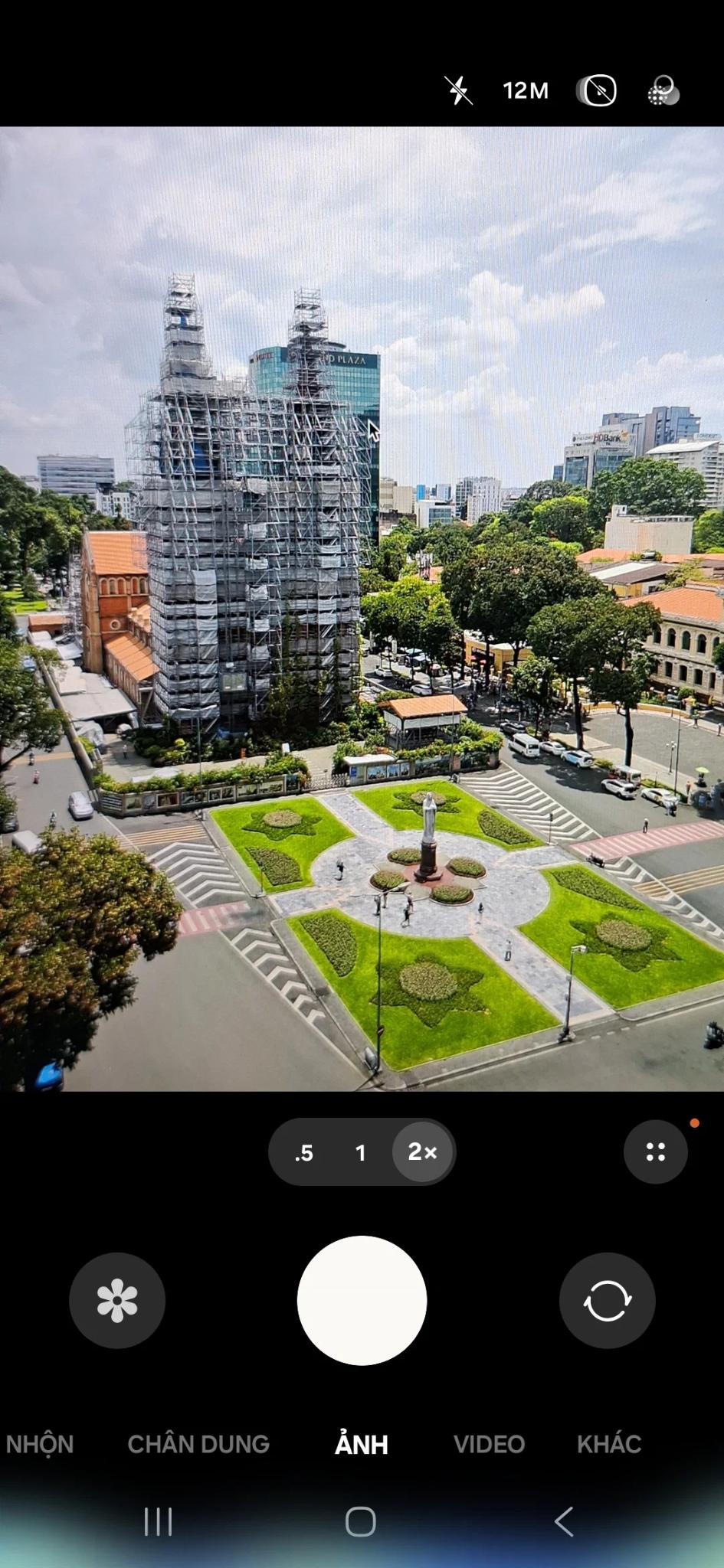Toggle the motion photo icon
This screenshot has height=1568, width=724.
click(598, 91)
